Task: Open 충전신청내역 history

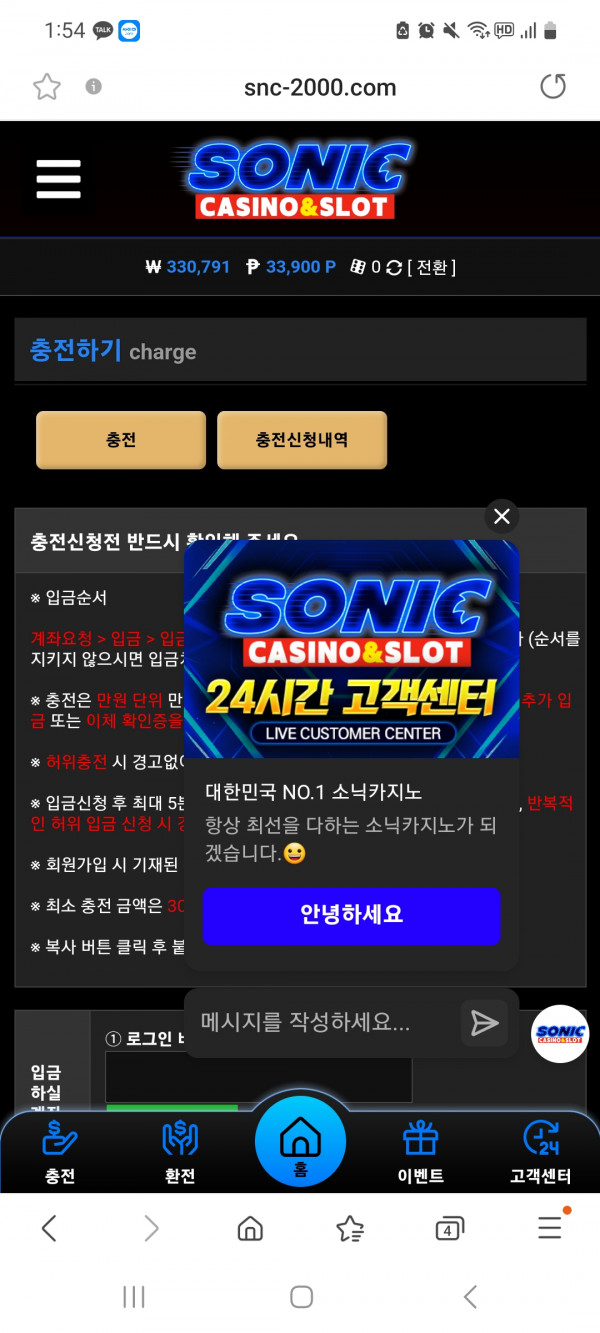Action: tap(302, 440)
